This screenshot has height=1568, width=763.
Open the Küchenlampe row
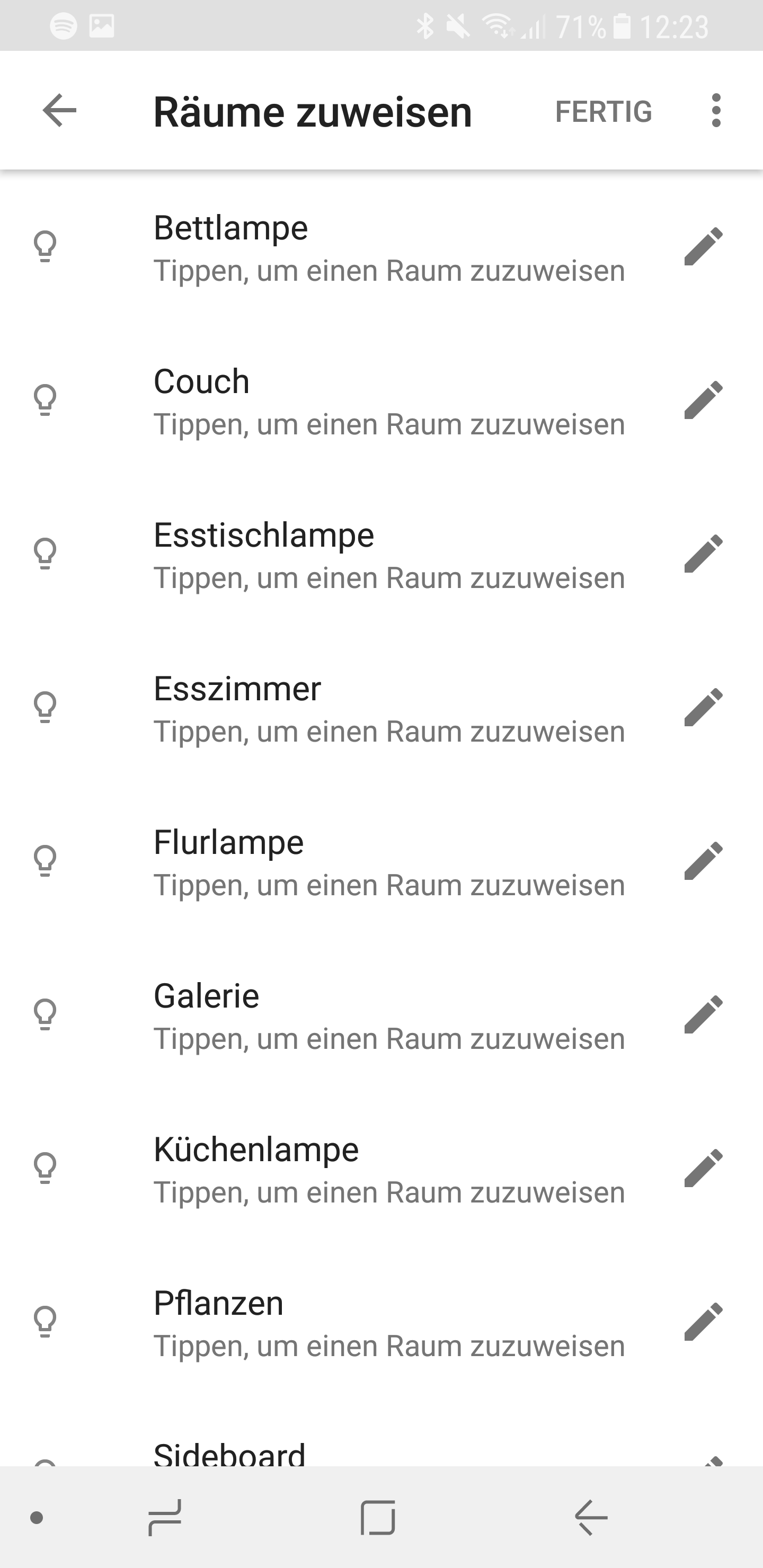click(388, 1169)
